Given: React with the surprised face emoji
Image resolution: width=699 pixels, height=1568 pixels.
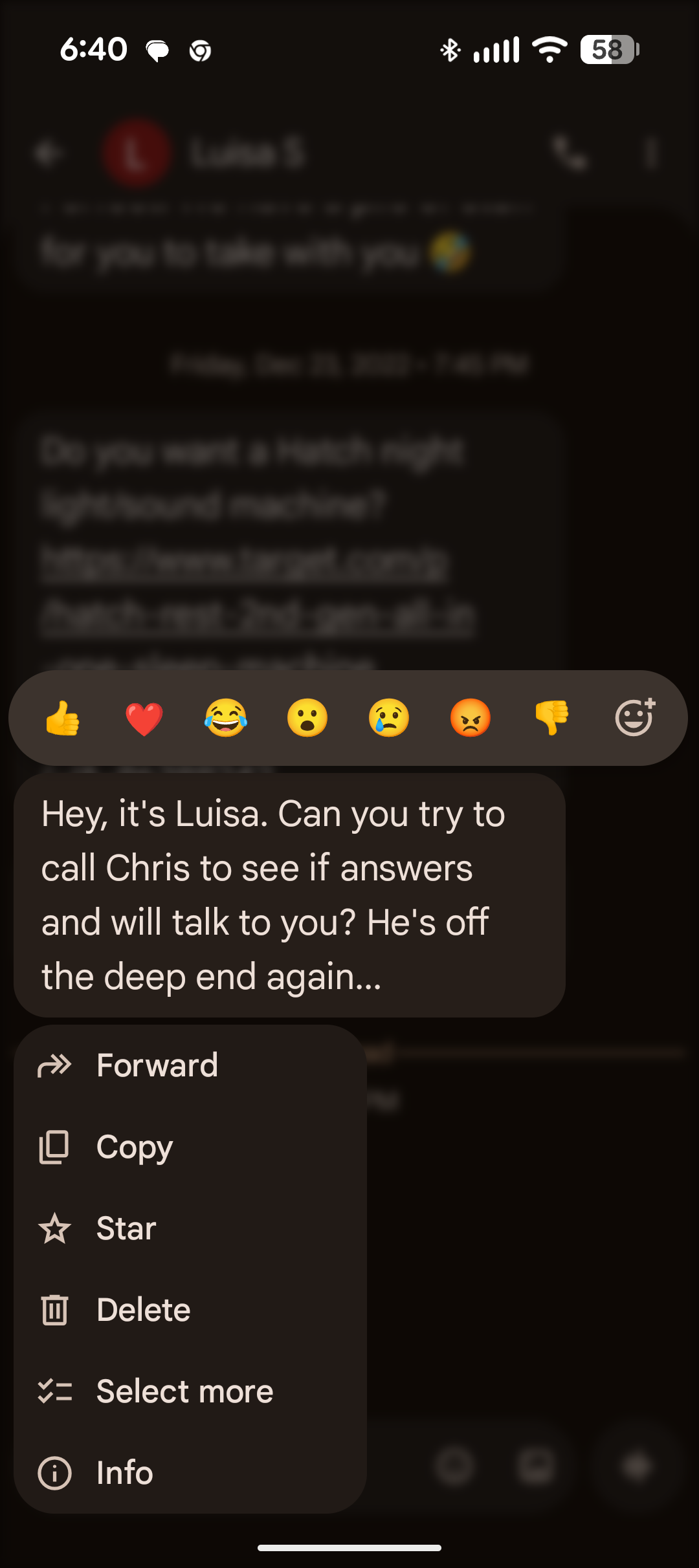Looking at the screenshot, I should pyautogui.click(x=307, y=718).
